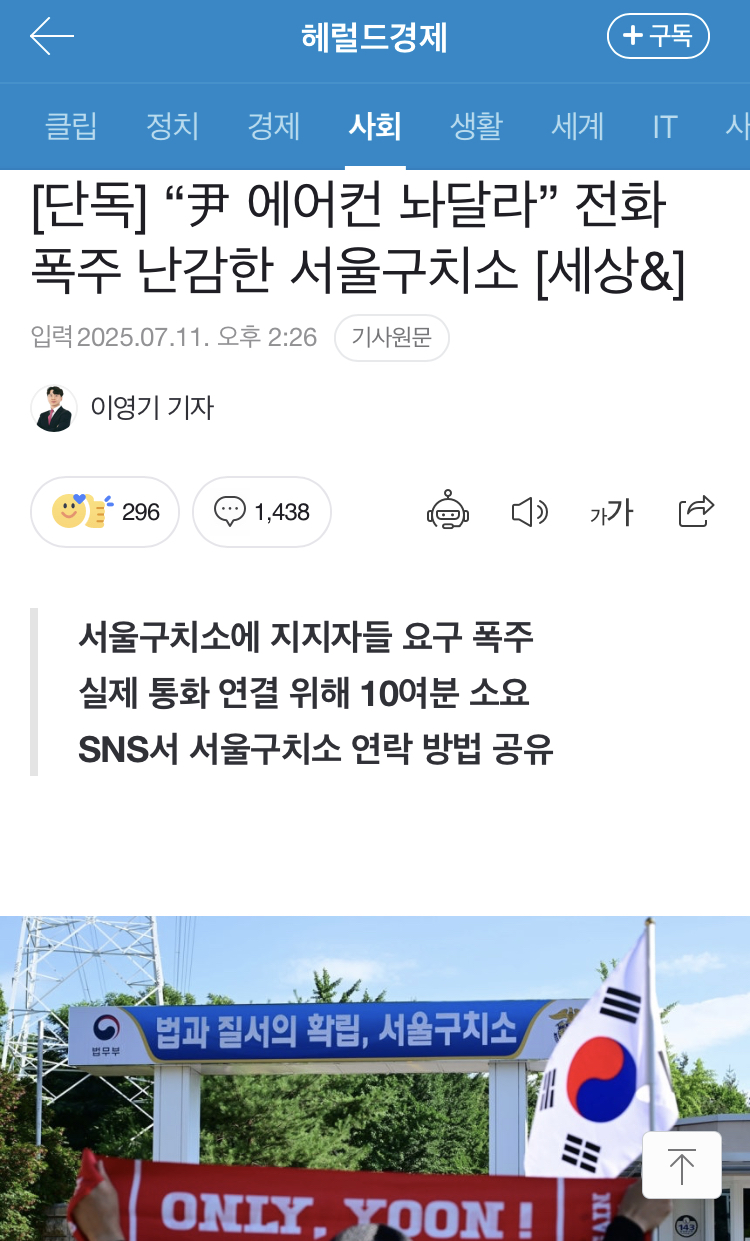Go back using the arrow icon
This screenshot has height=1241, width=750.
coord(52,37)
